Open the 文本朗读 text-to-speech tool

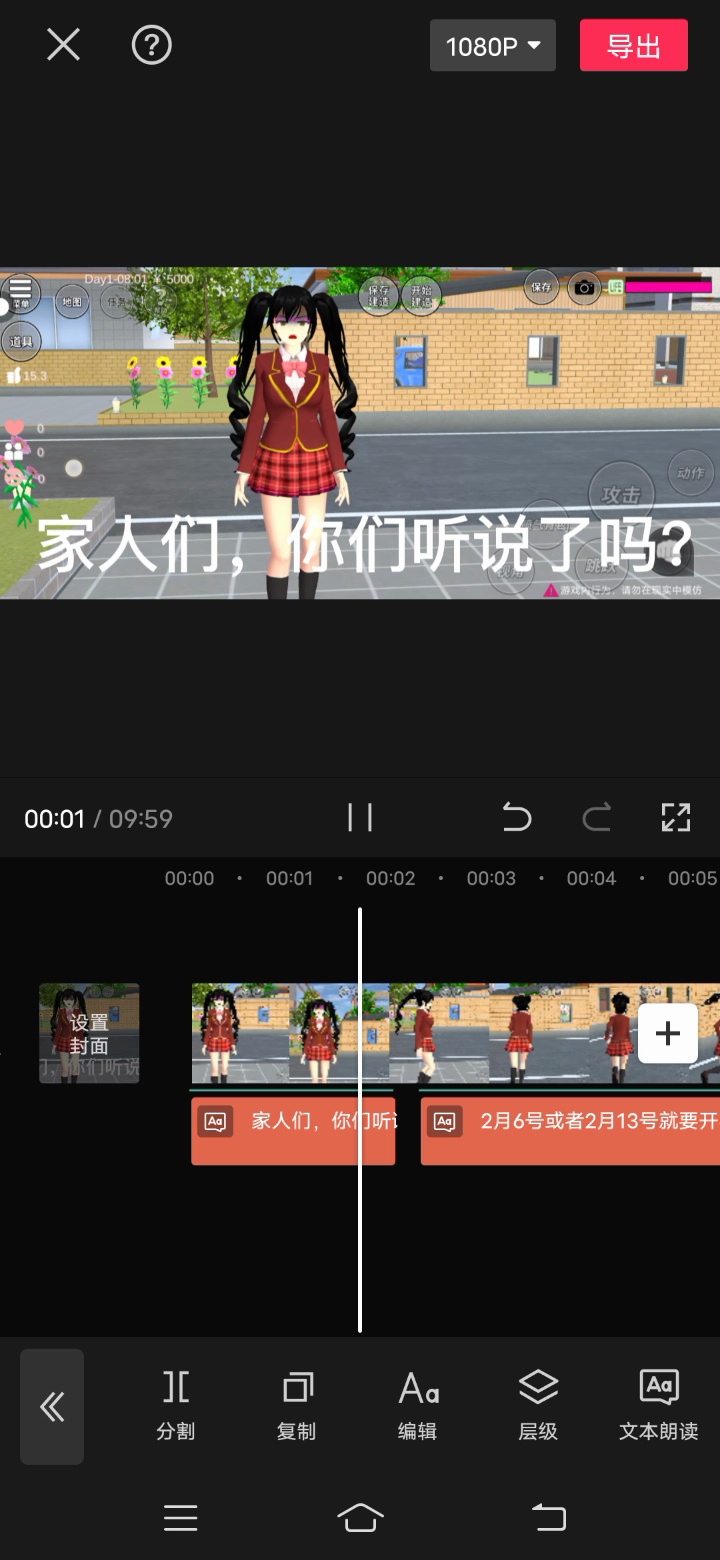pos(658,1405)
